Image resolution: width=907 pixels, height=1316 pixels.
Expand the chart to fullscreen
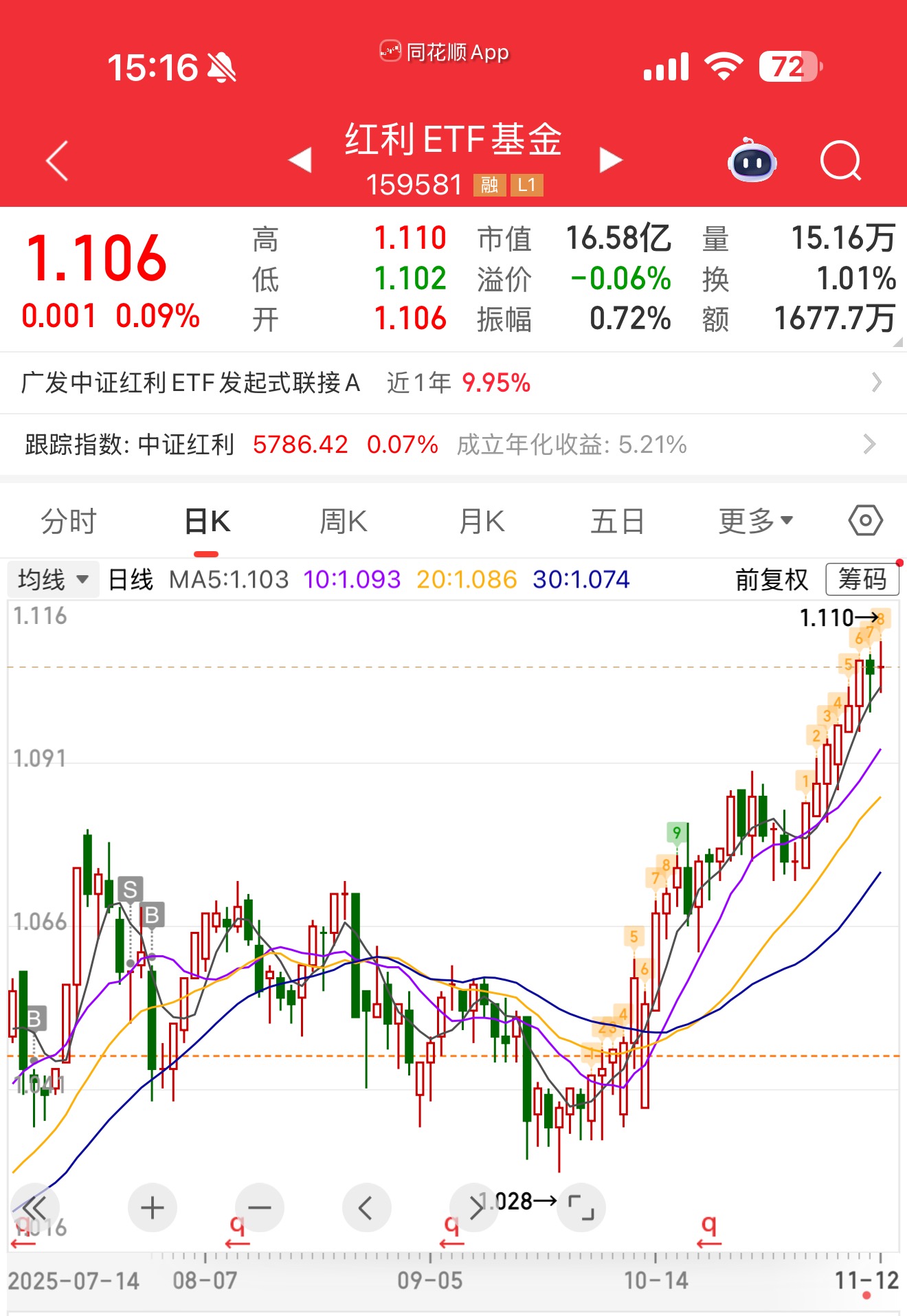pyautogui.click(x=581, y=1207)
